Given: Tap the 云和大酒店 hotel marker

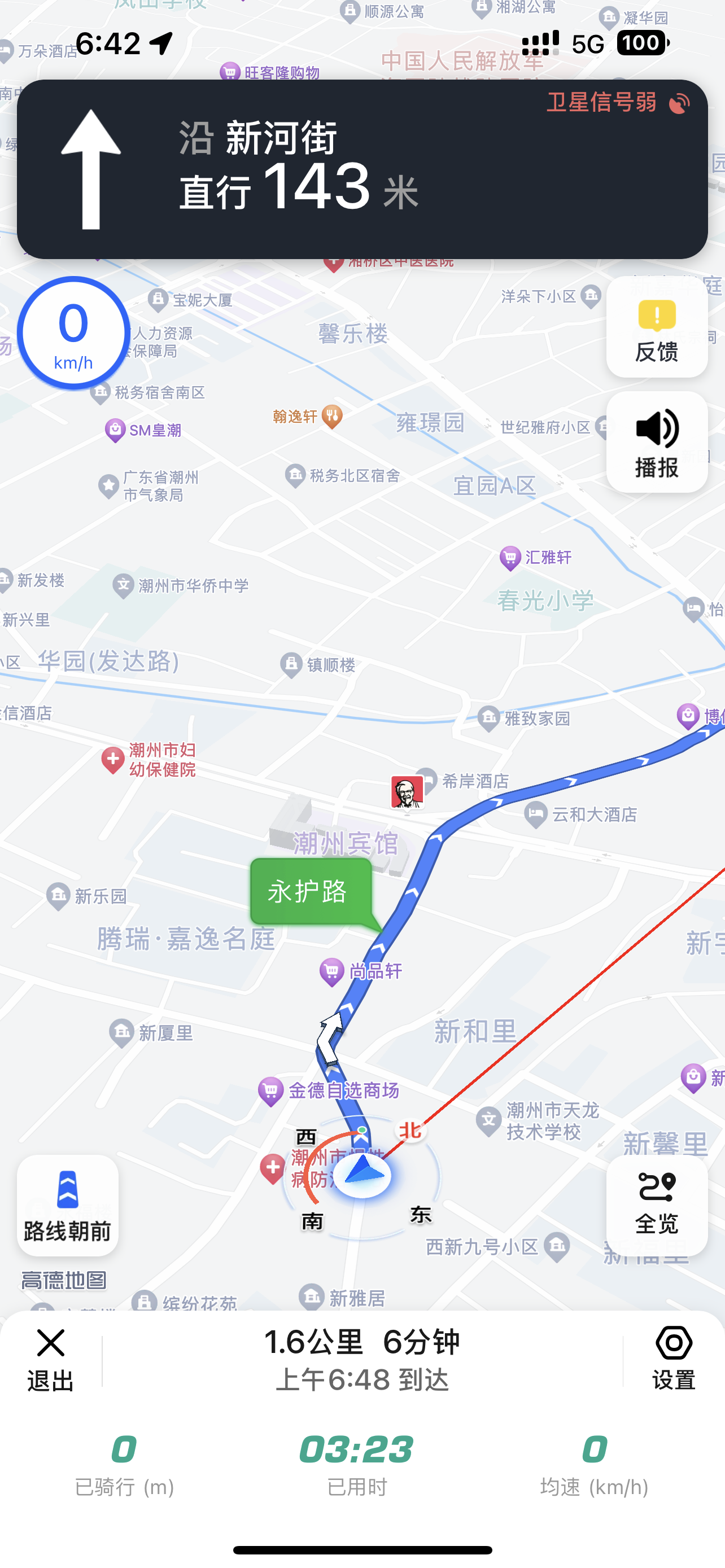Looking at the screenshot, I should 536,814.
